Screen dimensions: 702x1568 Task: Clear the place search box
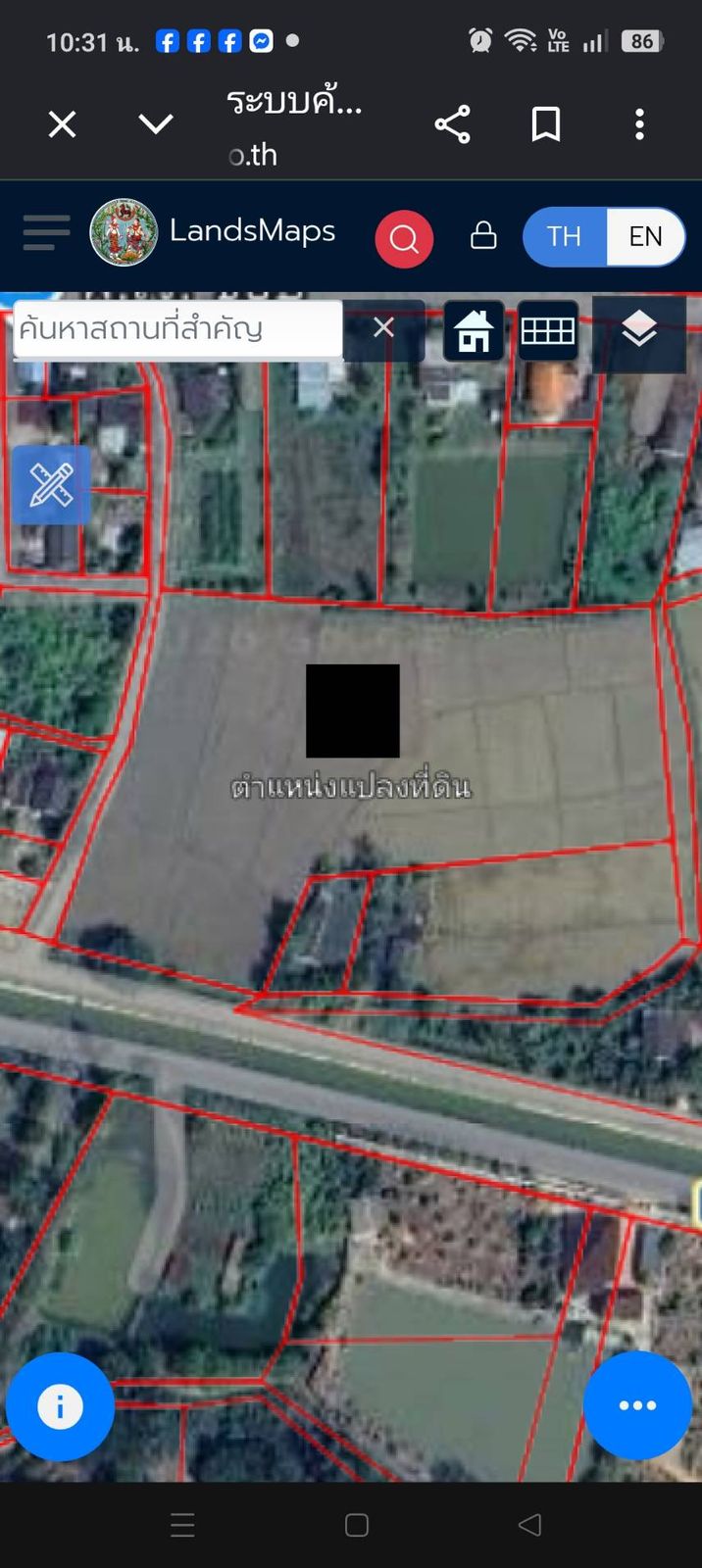click(383, 327)
